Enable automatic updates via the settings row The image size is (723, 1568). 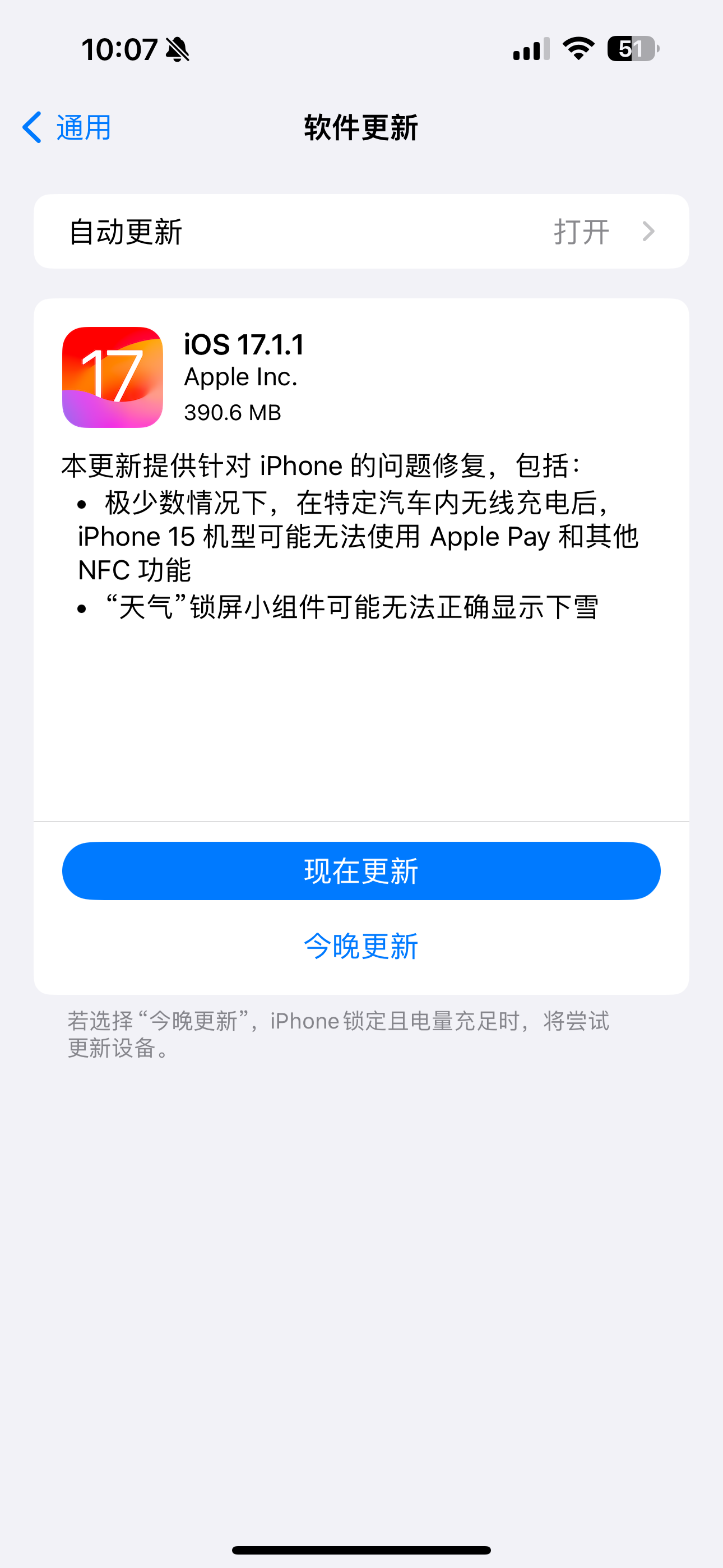pyautogui.click(x=361, y=231)
